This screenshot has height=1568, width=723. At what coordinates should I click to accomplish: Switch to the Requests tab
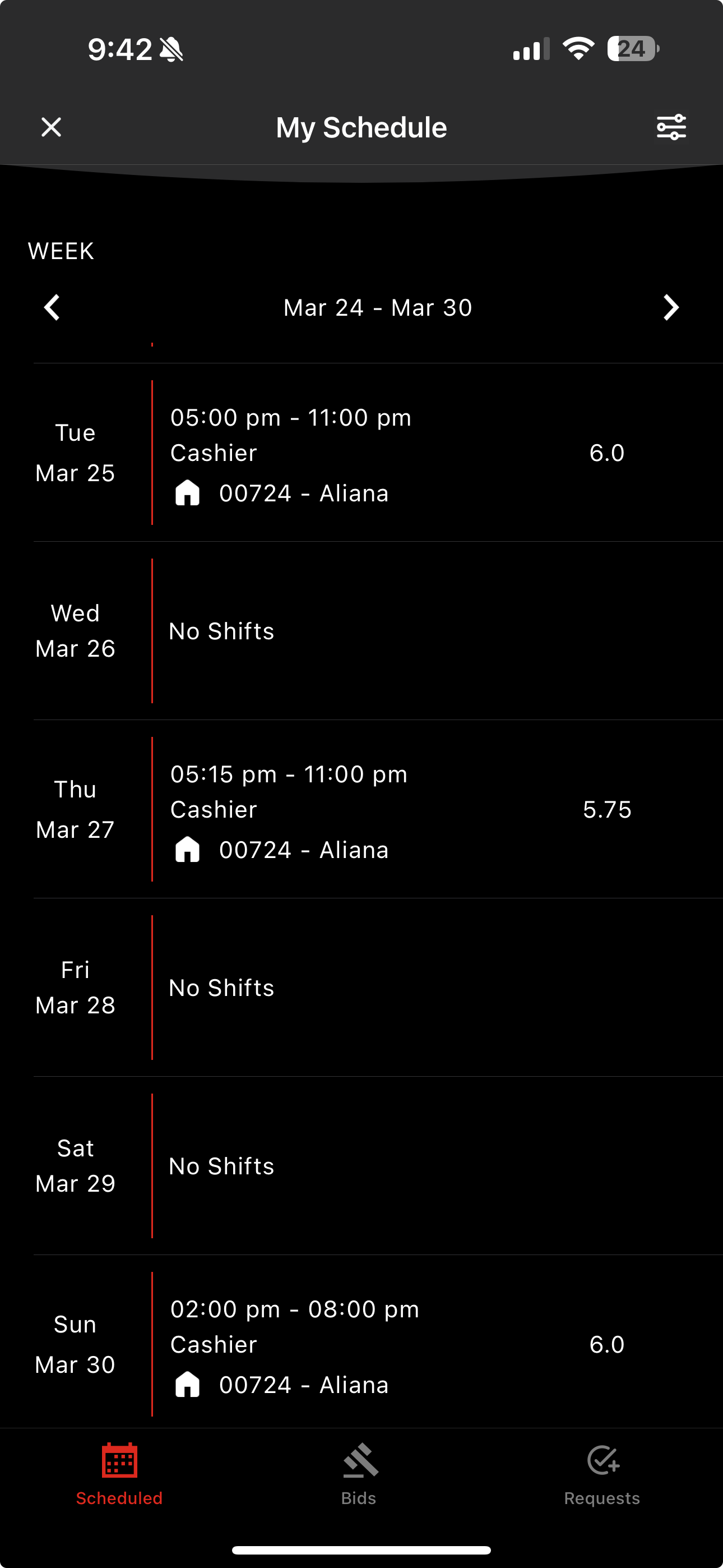click(x=602, y=1474)
